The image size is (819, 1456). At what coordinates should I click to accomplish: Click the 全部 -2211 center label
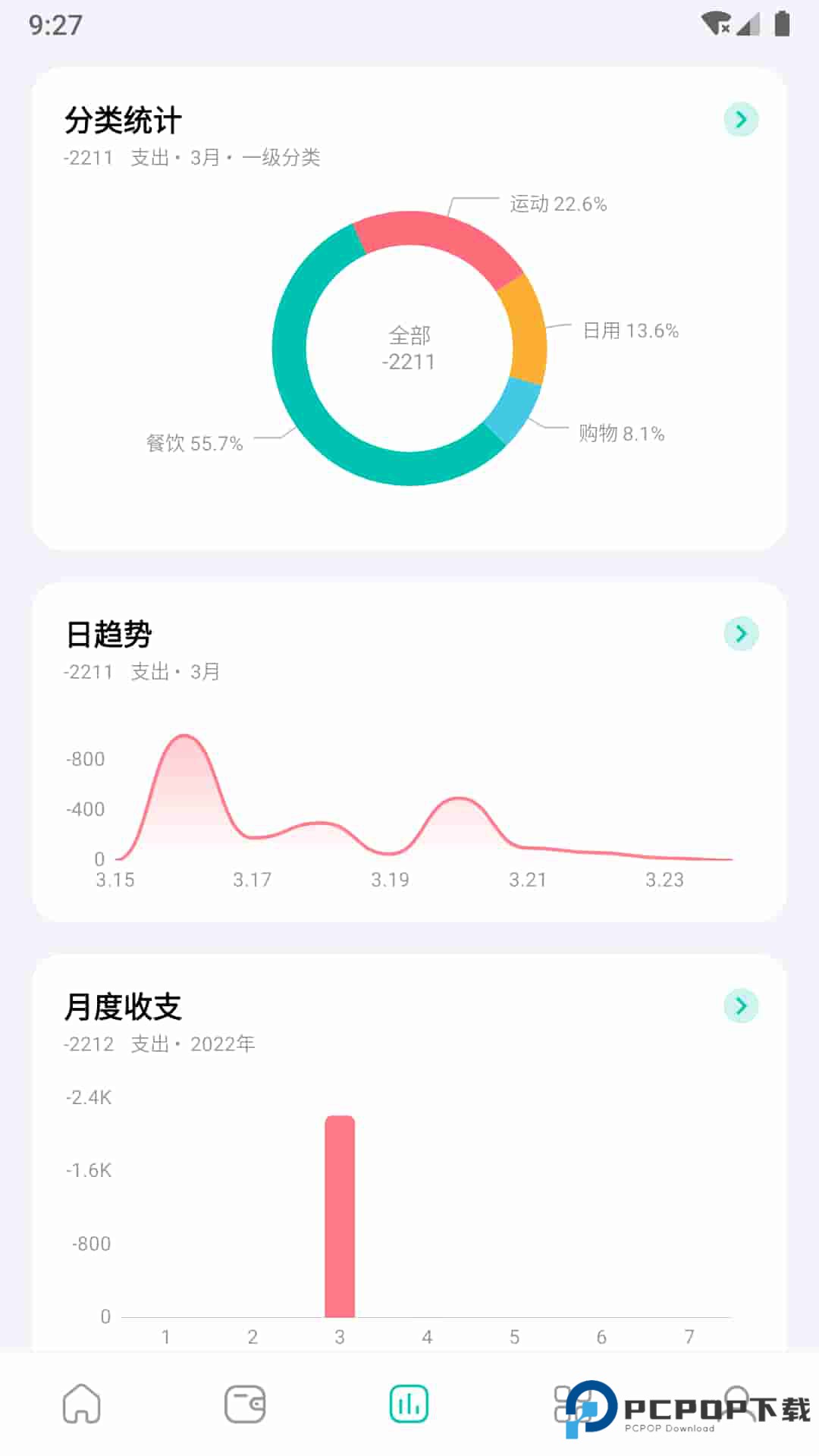coord(409,349)
